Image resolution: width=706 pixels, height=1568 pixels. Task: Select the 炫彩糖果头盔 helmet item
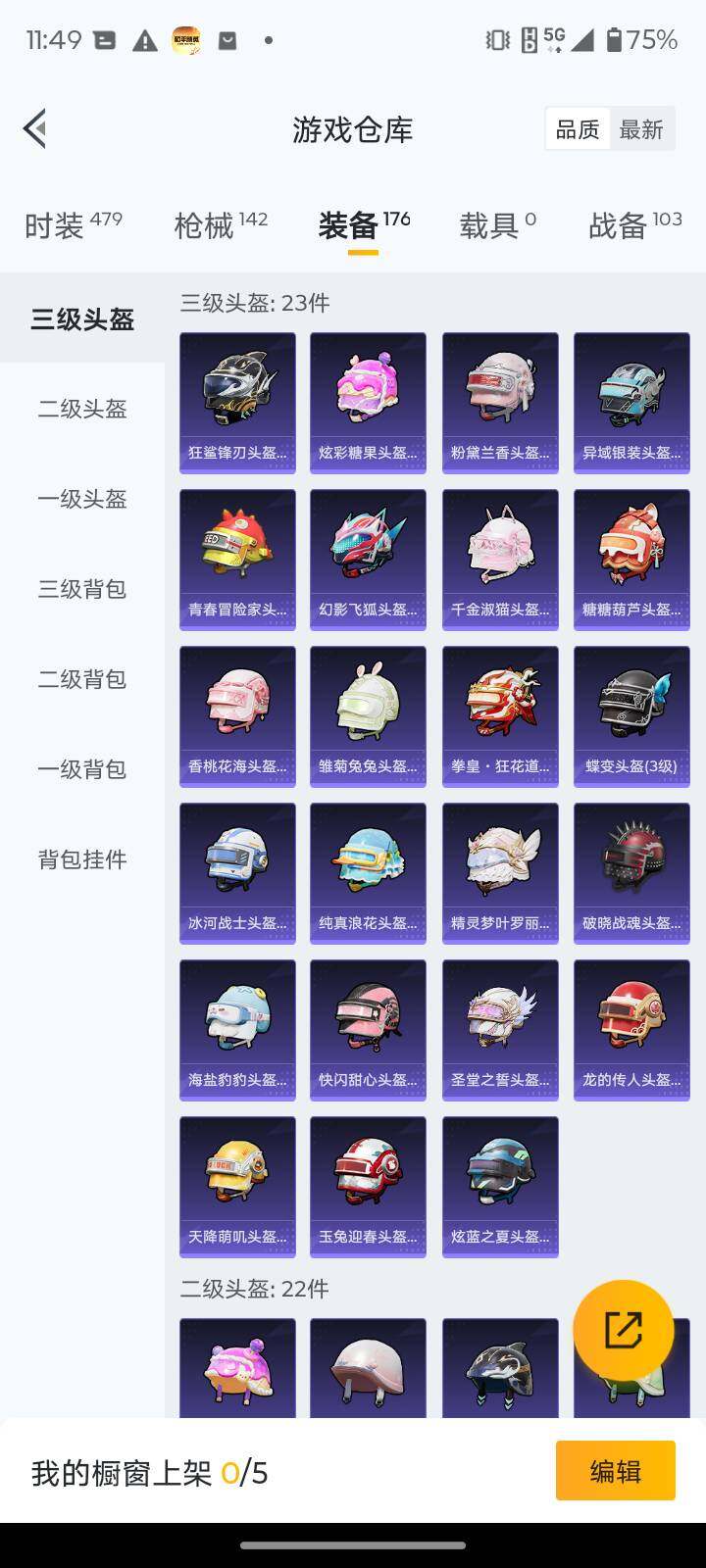pyautogui.click(x=368, y=400)
